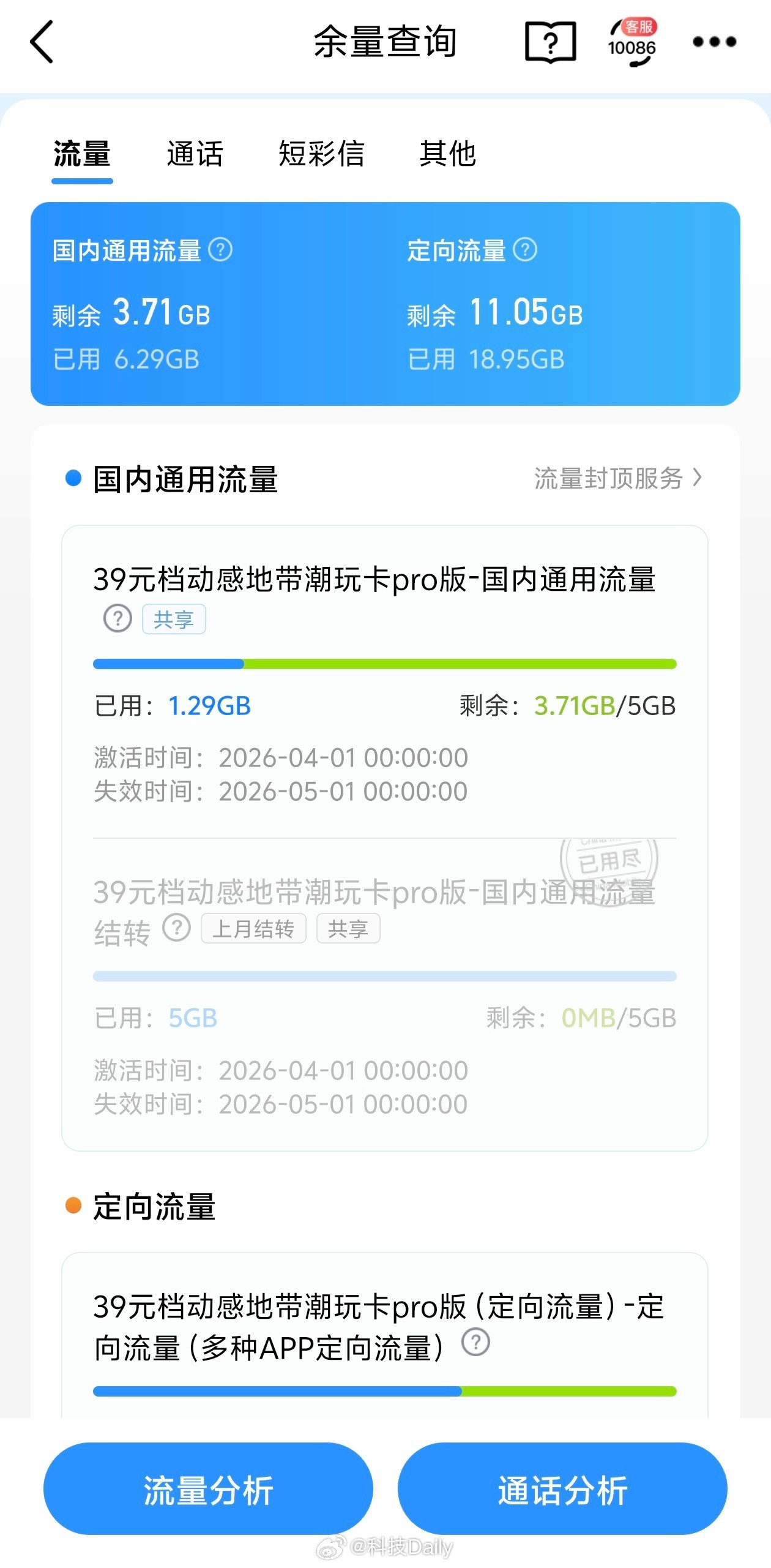Click the back arrow to return
771x1568 pixels.
click(x=42, y=43)
